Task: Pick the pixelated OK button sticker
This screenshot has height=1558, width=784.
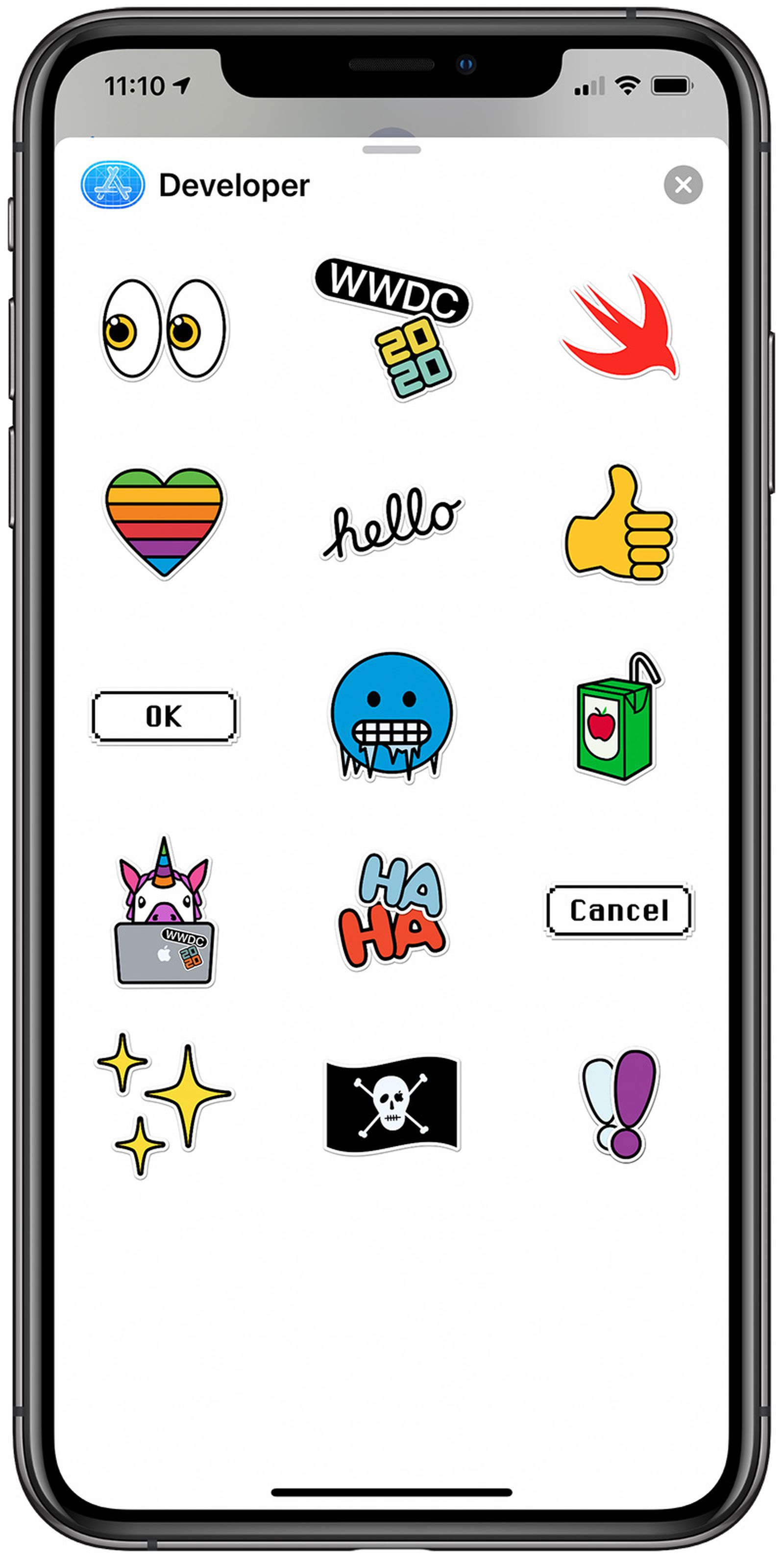Action: coord(164,717)
